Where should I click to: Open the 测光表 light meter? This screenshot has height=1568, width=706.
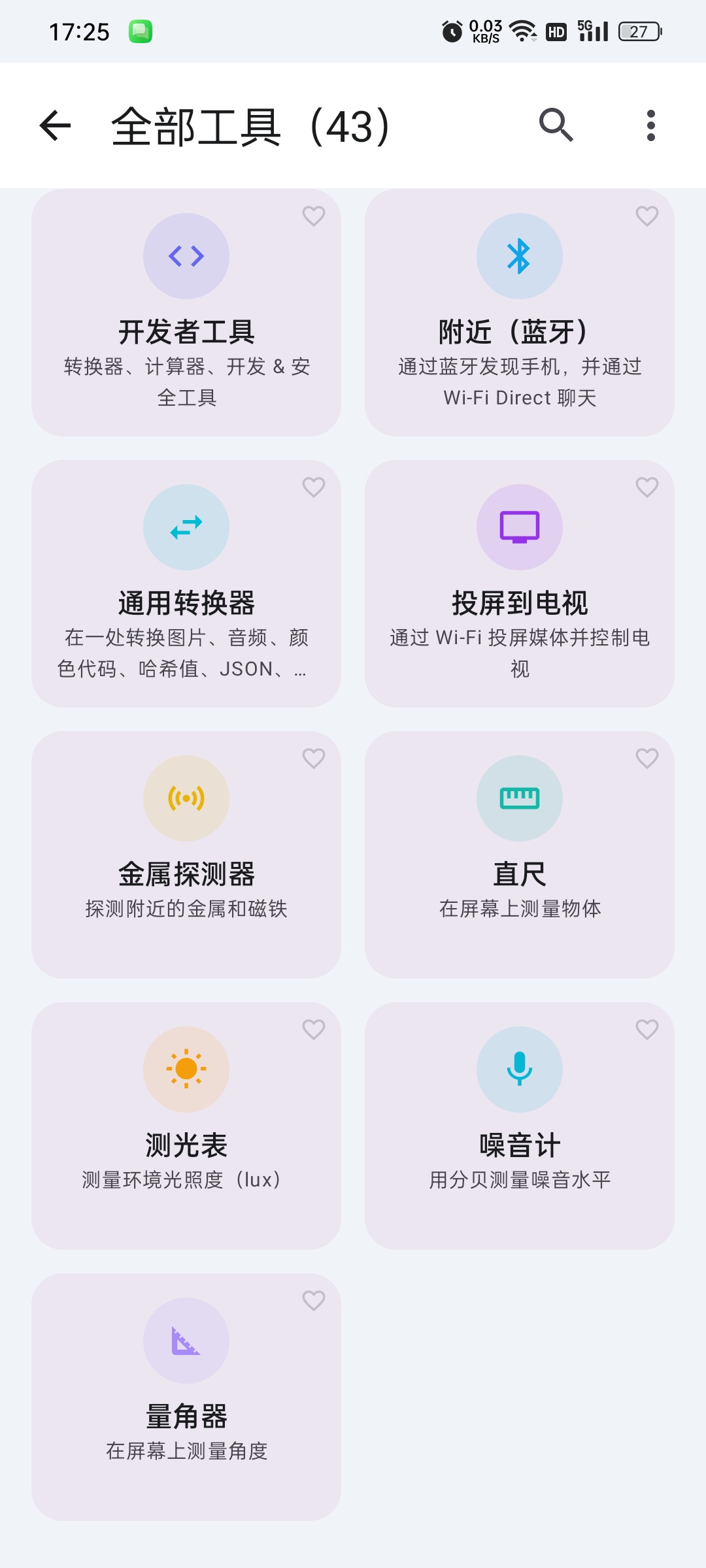tap(186, 1126)
